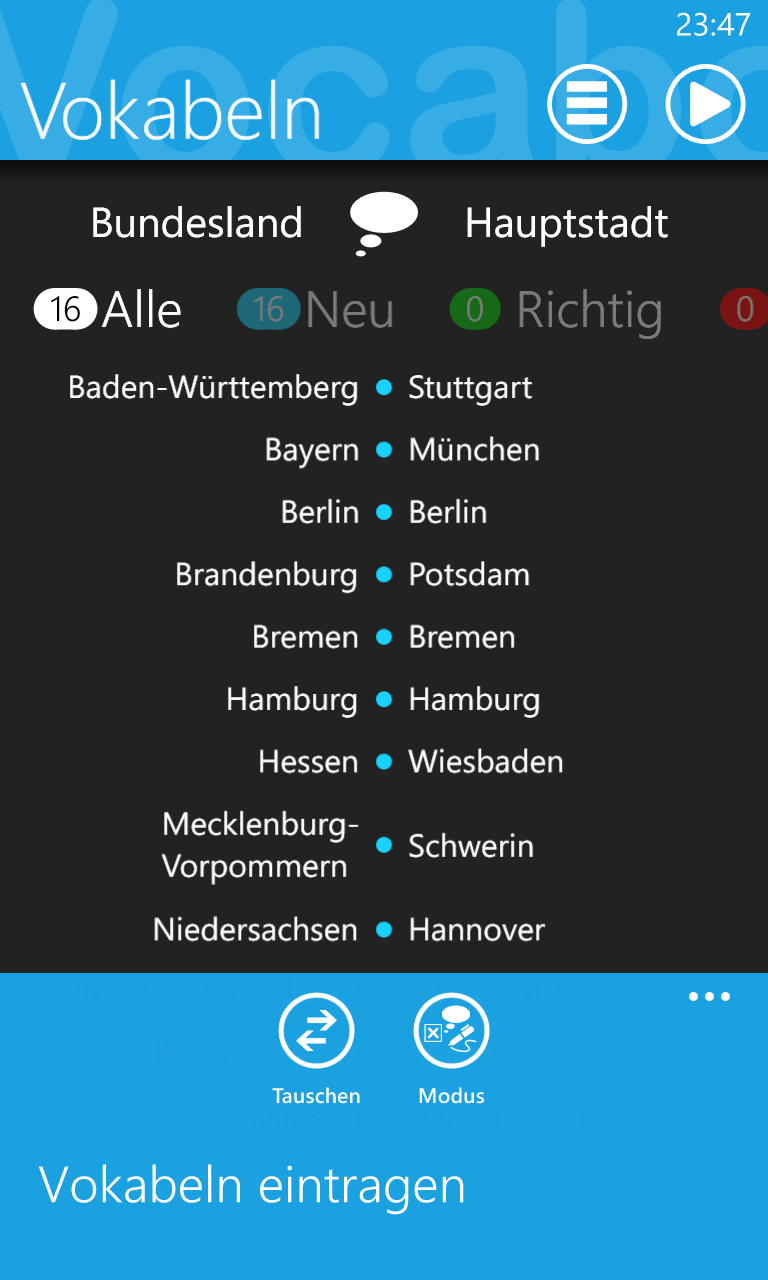Switch to the Neu filter tab
768x1280 pixels.
click(315, 310)
